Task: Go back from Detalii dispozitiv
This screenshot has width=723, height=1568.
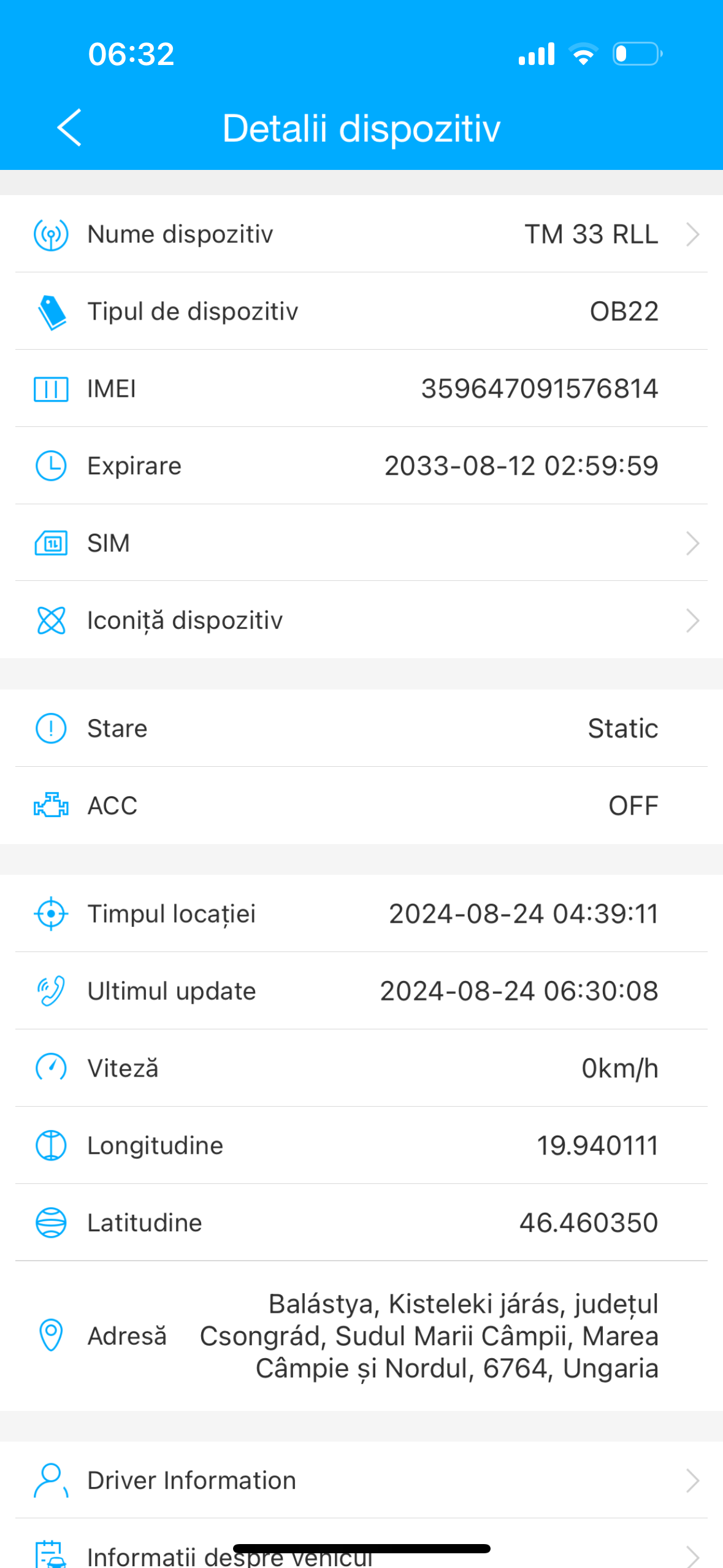Action: [69, 128]
